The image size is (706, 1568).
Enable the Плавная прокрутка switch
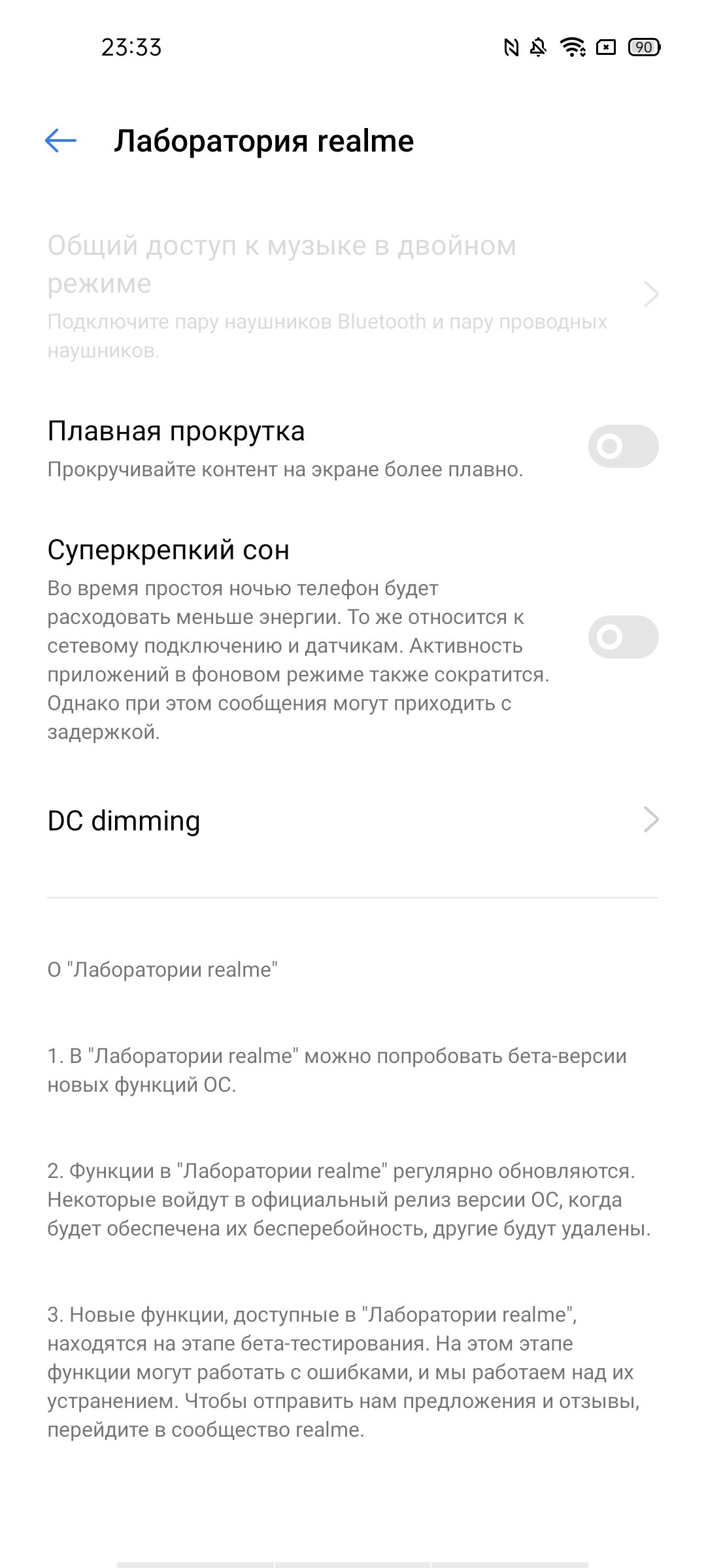pyautogui.click(x=623, y=446)
